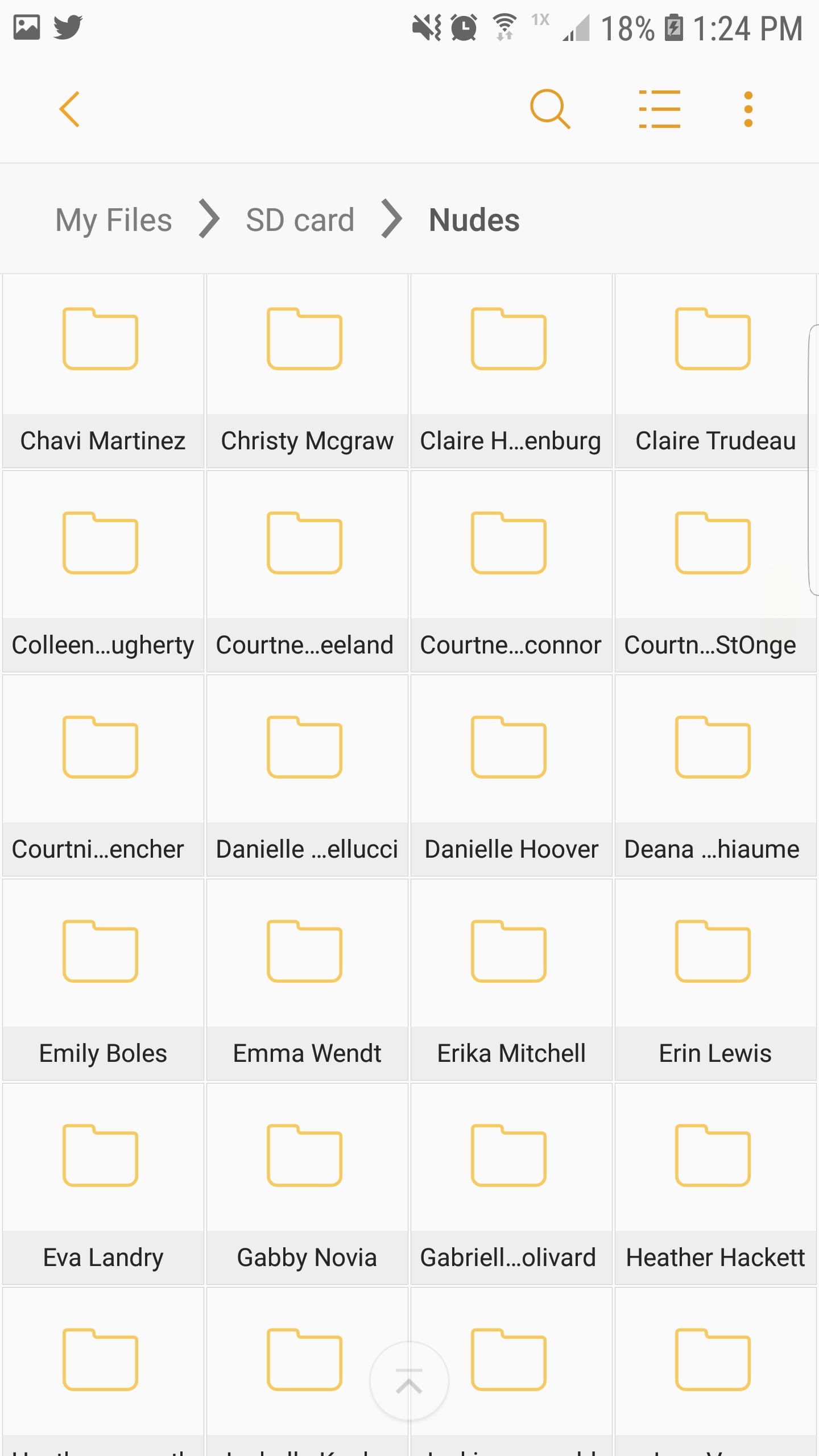Switch to list view
This screenshot has height=1456, width=819.
[x=659, y=109]
